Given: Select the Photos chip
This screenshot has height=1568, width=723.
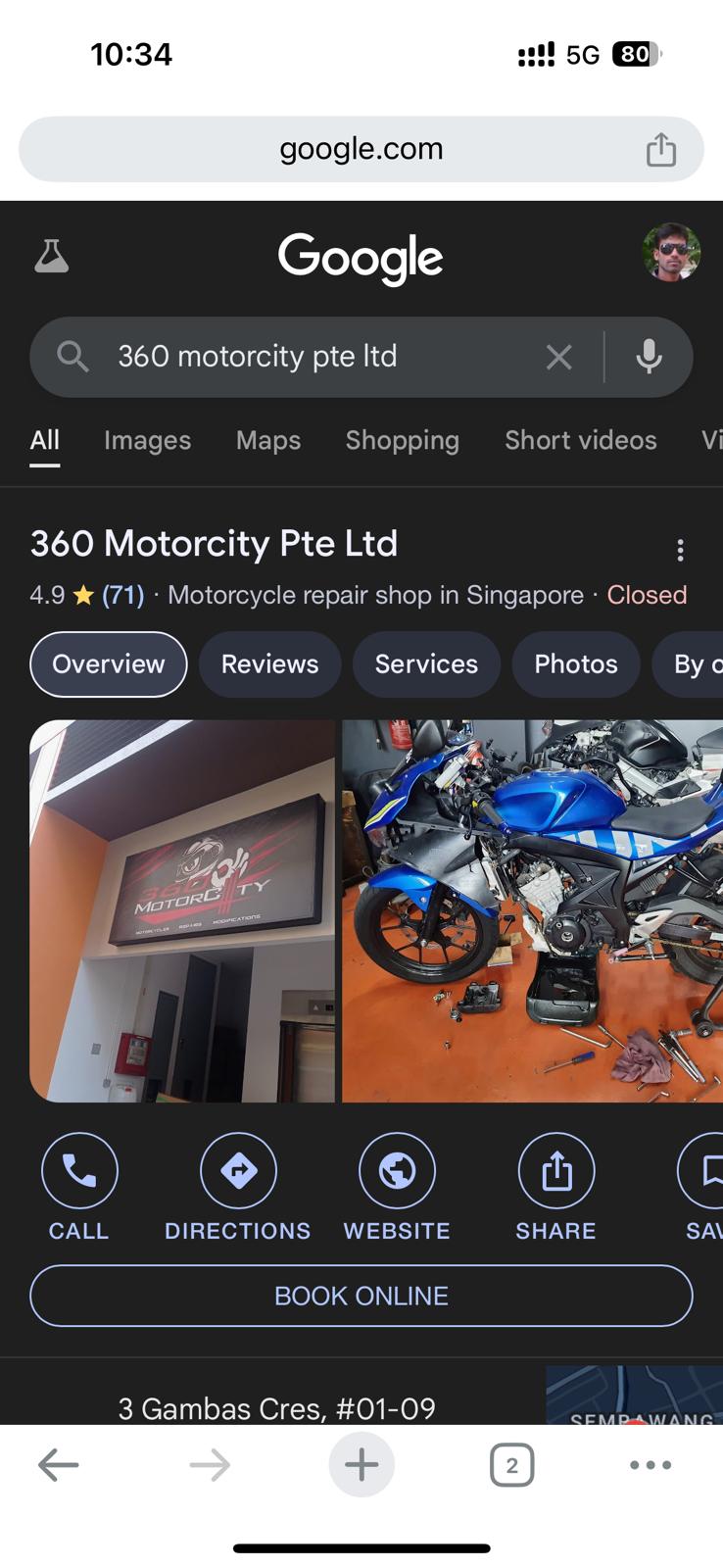Looking at the screenshot, I should [576, 664].
